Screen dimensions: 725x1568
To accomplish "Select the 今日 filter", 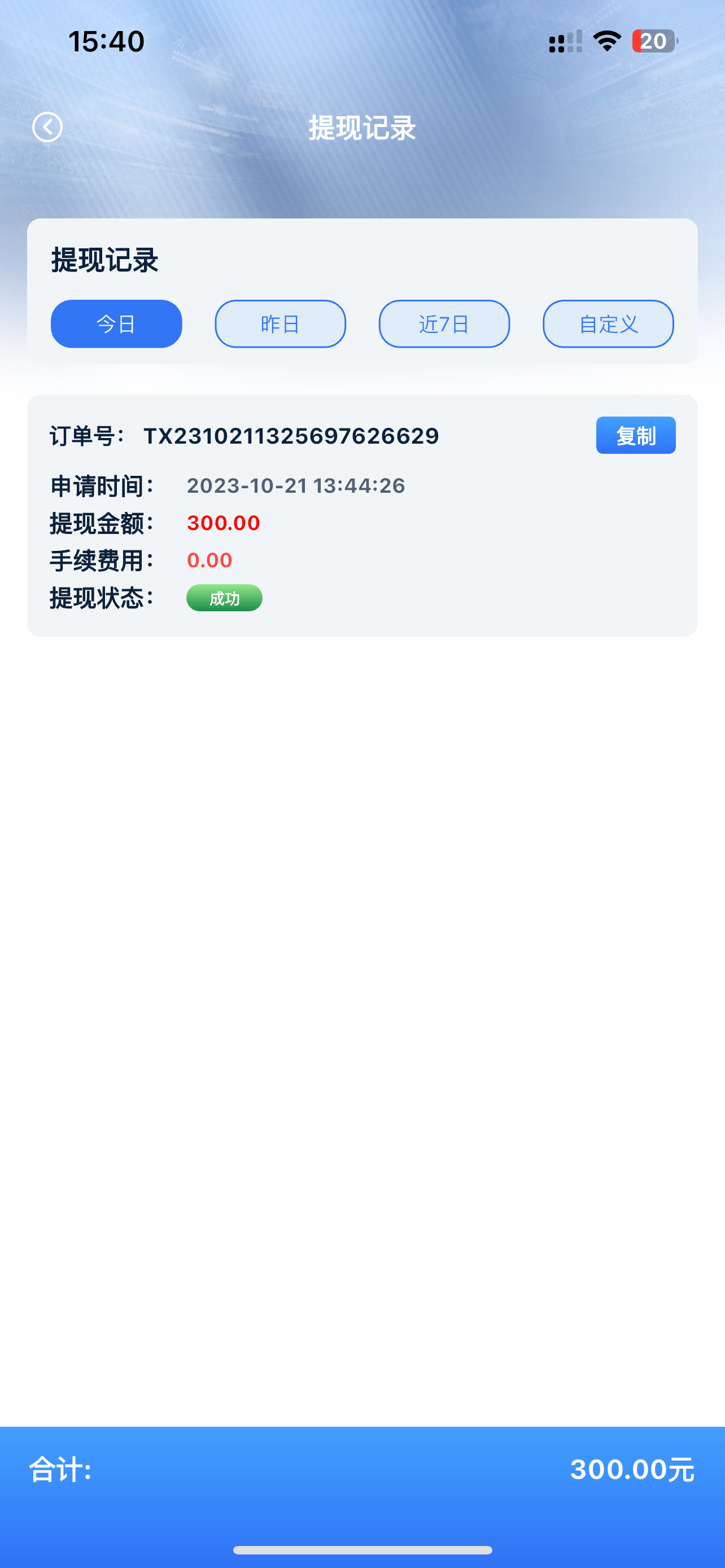I will [116, 324].
